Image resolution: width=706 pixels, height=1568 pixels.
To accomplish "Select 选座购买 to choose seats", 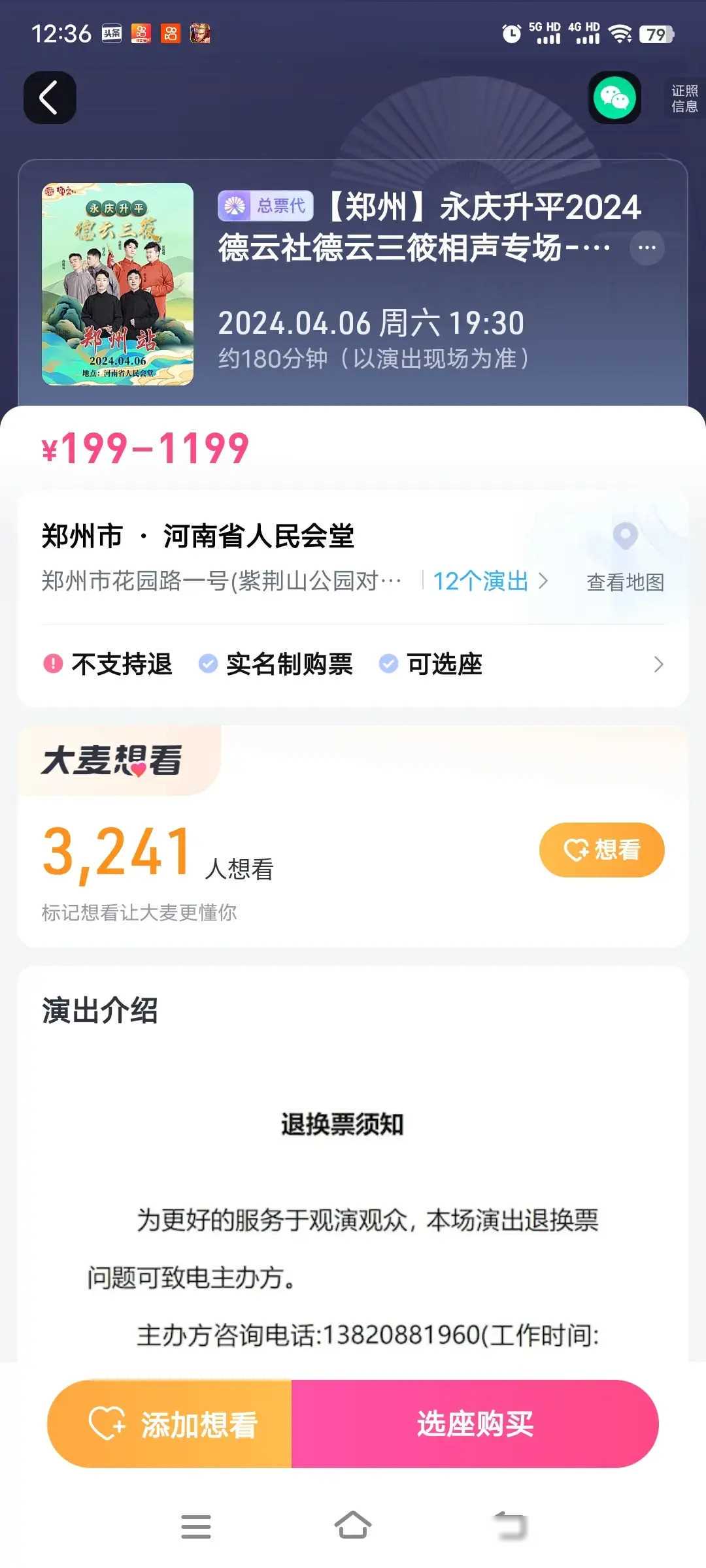I will coord(475,1424).
